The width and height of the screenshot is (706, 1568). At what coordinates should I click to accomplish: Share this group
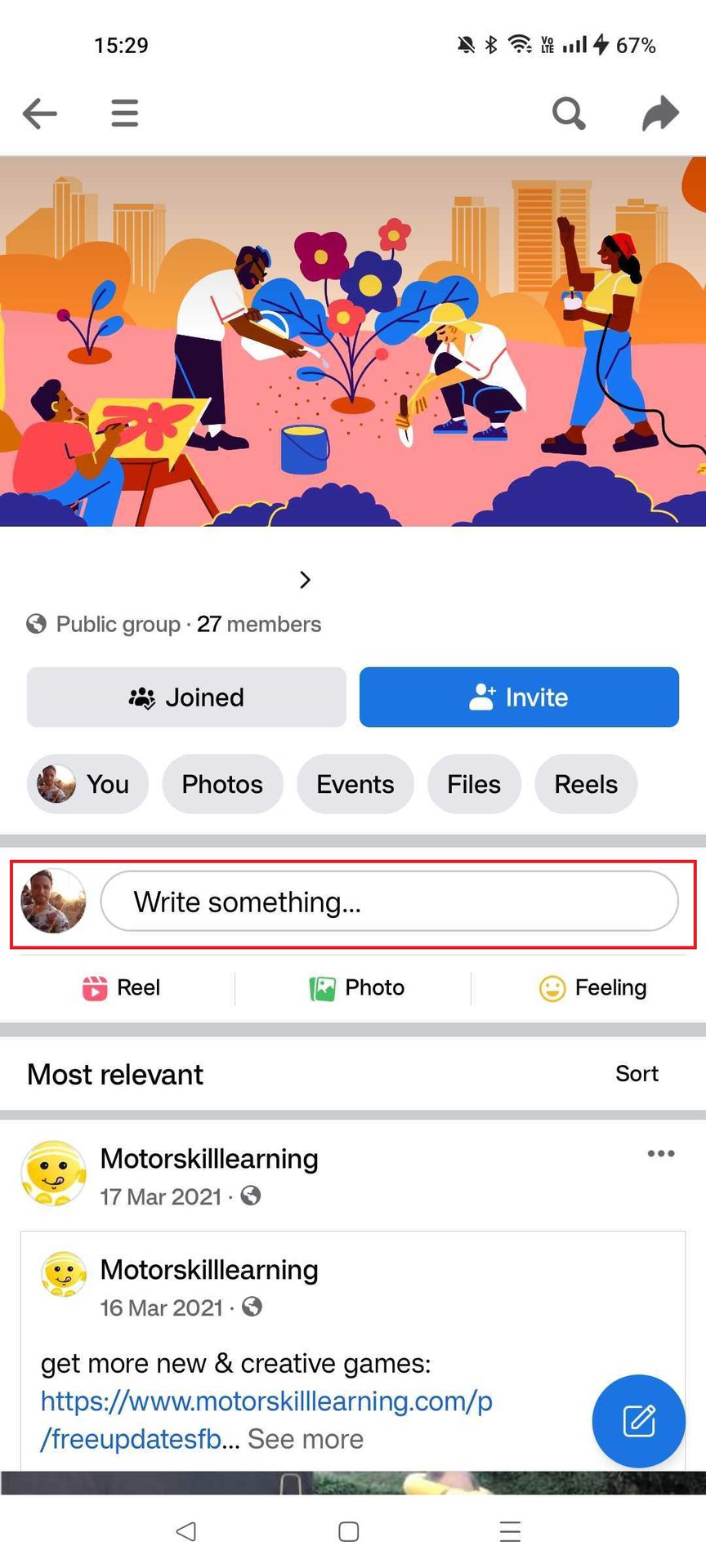tap(660, 114)
